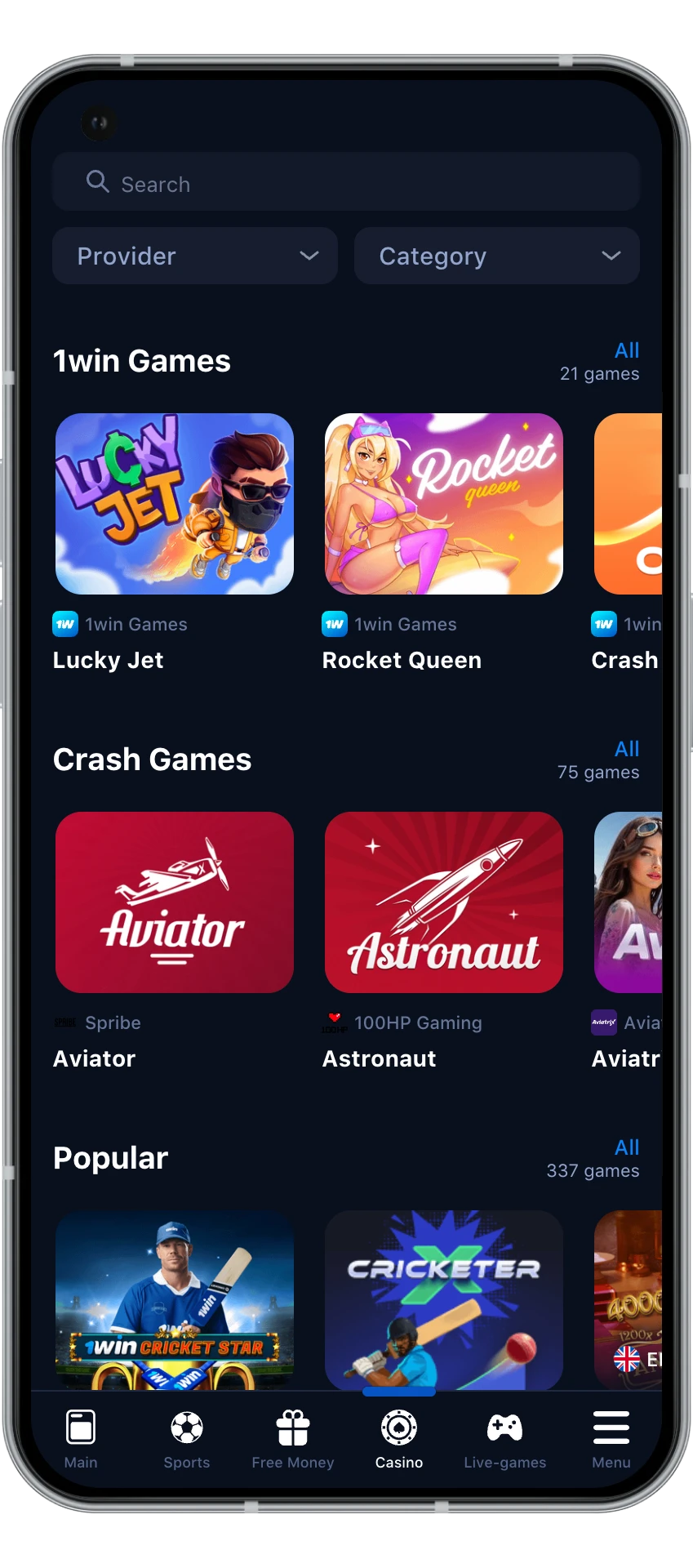
Task: Expand the Category dropdown
Action: click(x=496, y=256)
